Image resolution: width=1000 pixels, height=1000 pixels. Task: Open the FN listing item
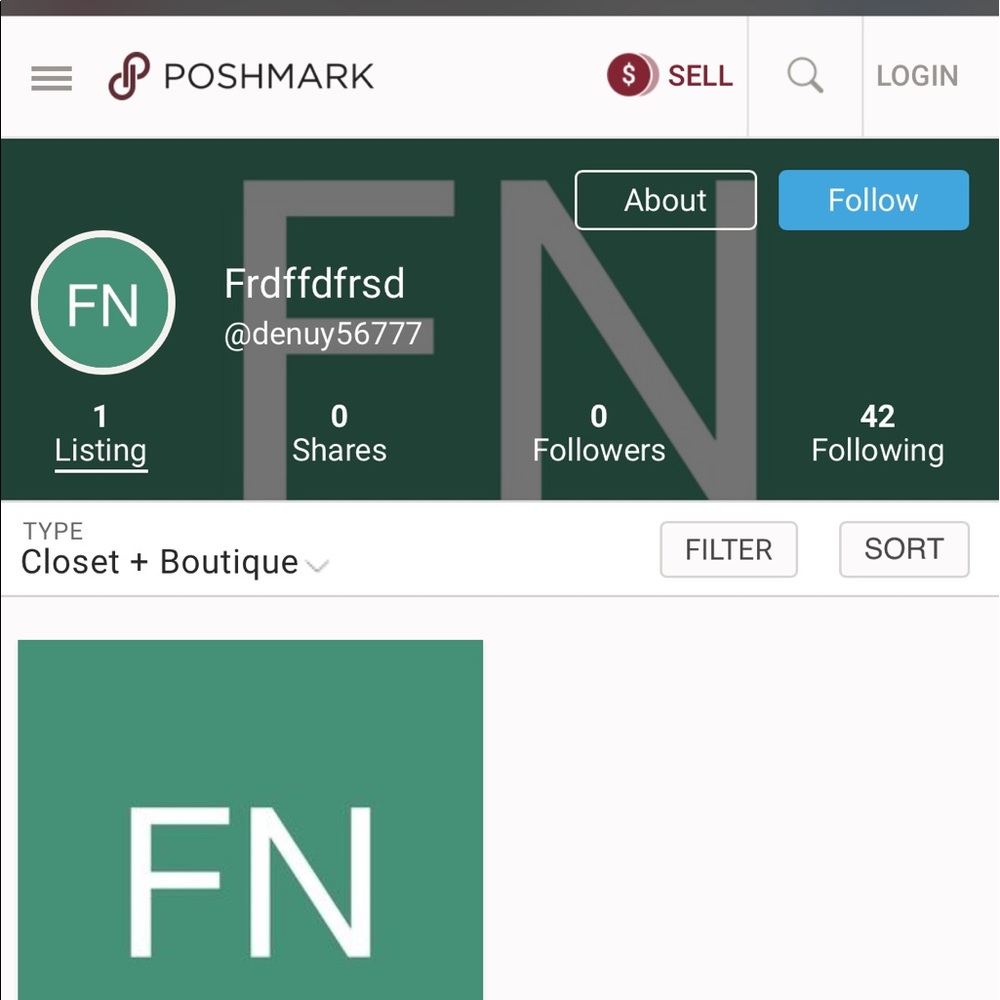(250, 818)
